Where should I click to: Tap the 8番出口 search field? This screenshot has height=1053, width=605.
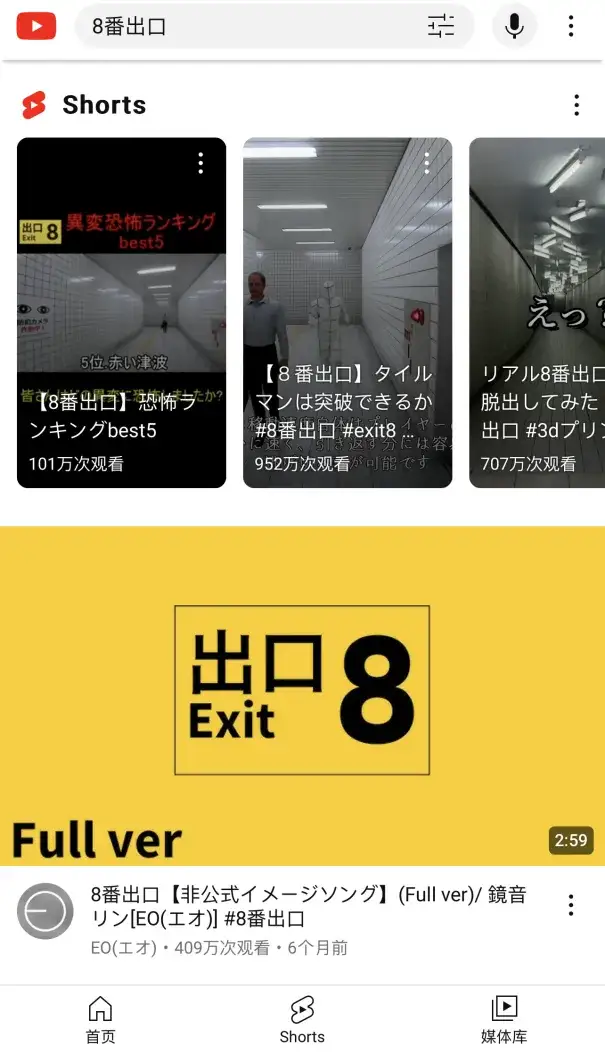pos(250,27)
